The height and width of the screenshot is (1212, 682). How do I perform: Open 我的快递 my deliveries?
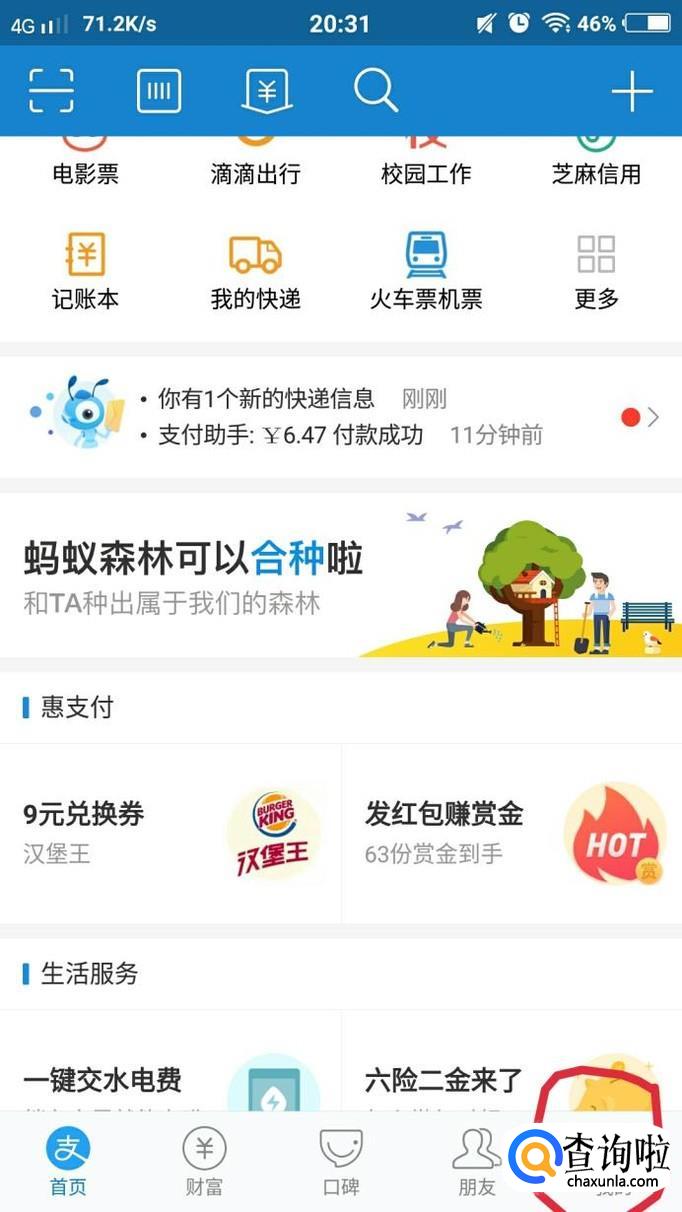[x=255, y=270]
